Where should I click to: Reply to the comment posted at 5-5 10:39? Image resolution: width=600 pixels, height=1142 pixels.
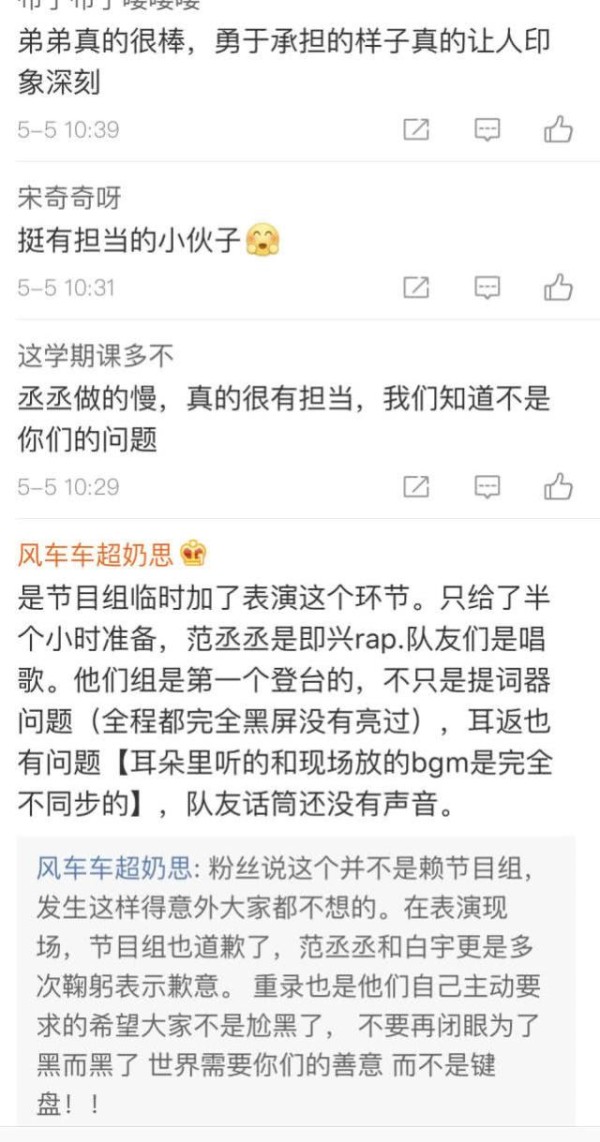[487, 130]
